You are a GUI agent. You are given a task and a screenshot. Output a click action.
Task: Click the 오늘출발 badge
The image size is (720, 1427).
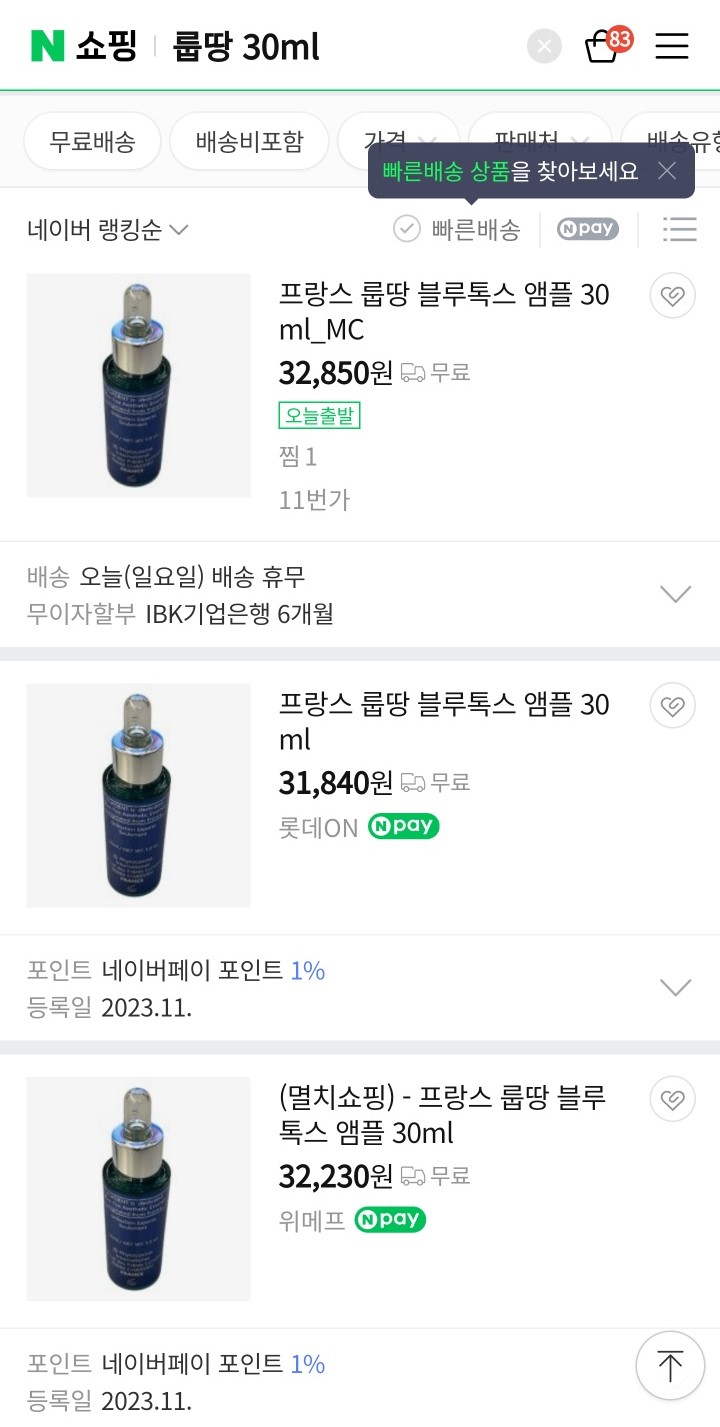318,416
